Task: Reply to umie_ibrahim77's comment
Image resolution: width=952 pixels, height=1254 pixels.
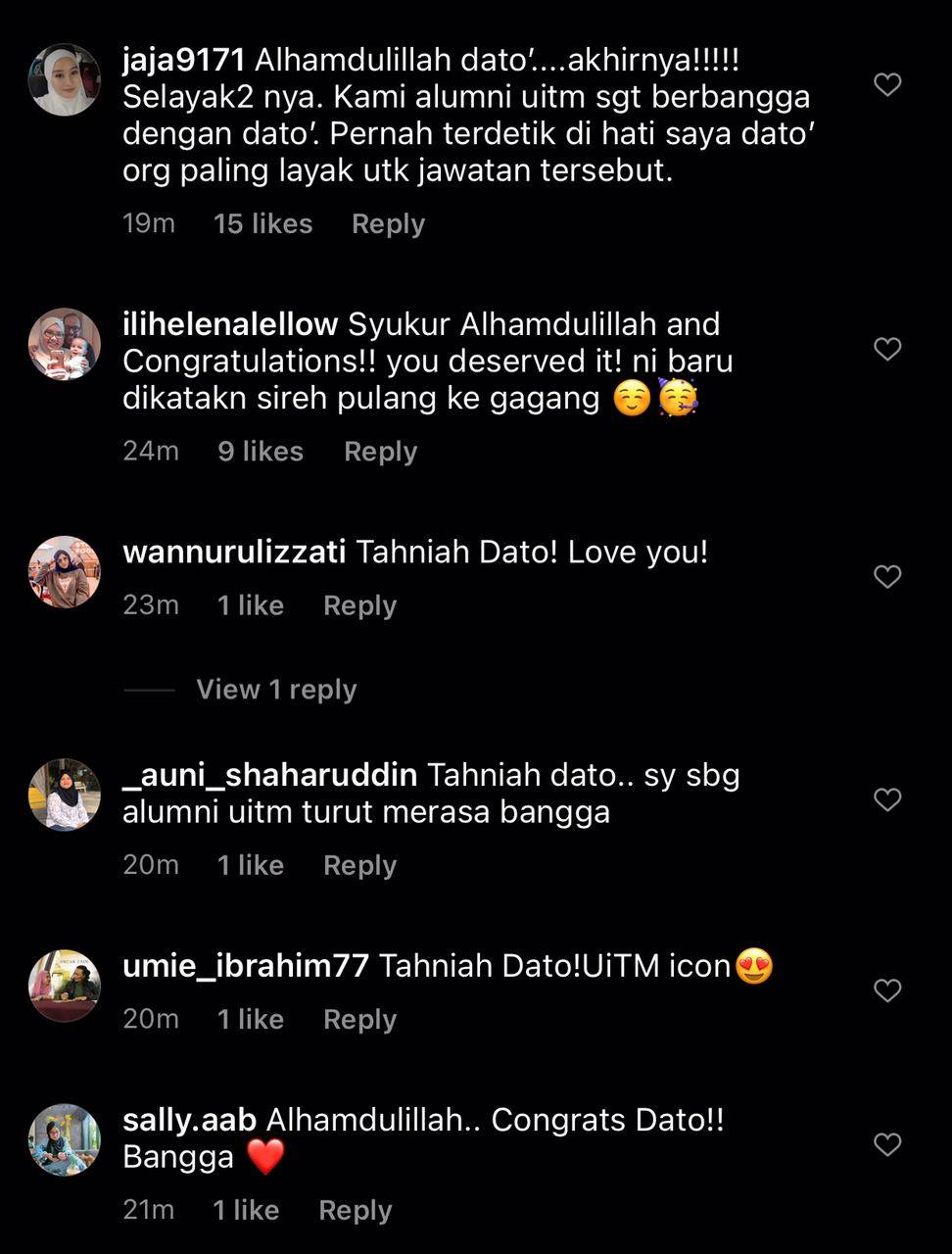Action: pos(359,1019)
